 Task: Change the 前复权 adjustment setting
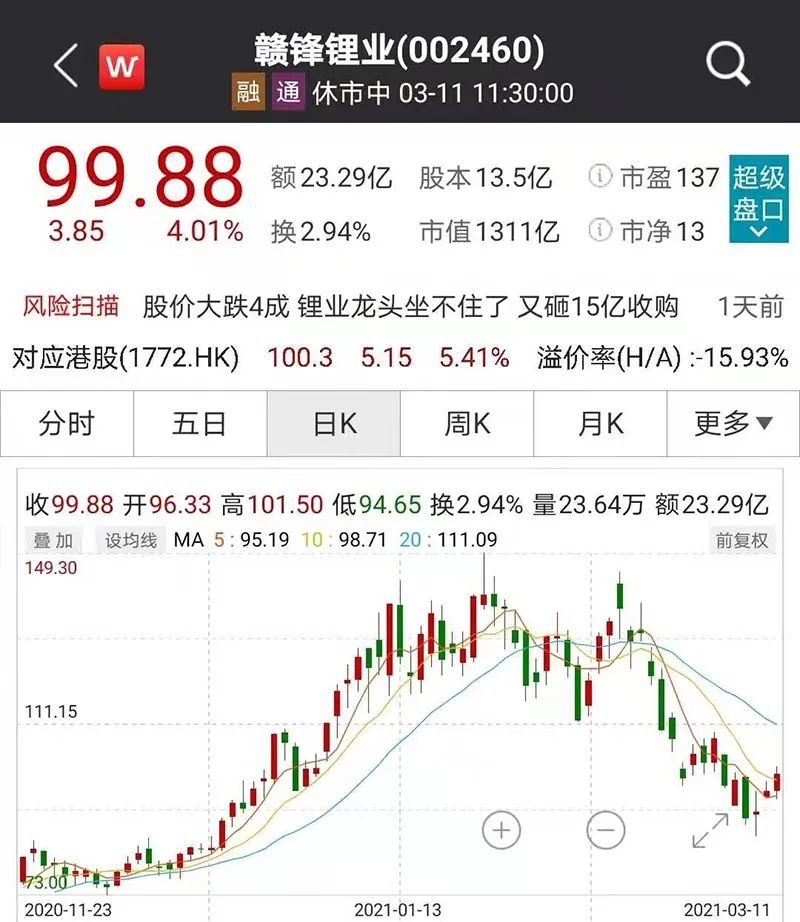[x=741, y=540]
